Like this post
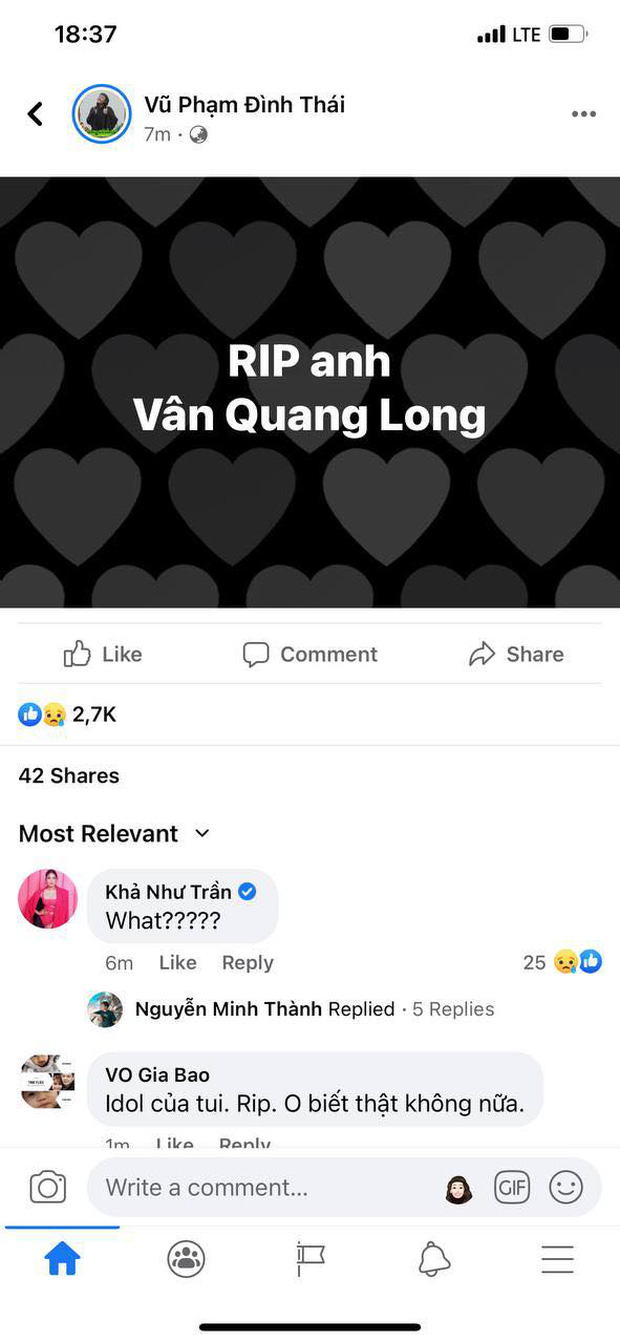This screenshot has height=1343, width=620. click(103, 654)
